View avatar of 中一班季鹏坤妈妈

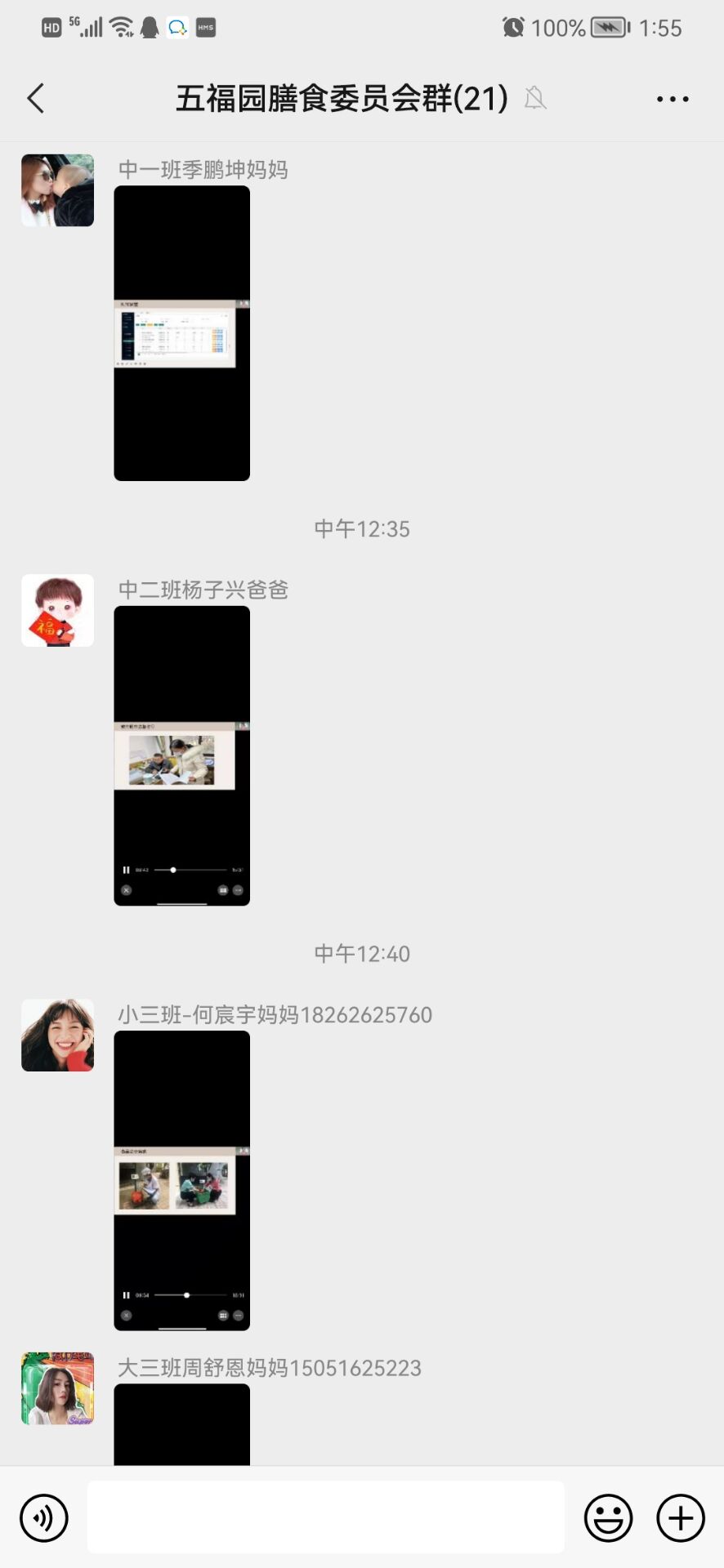57,190
